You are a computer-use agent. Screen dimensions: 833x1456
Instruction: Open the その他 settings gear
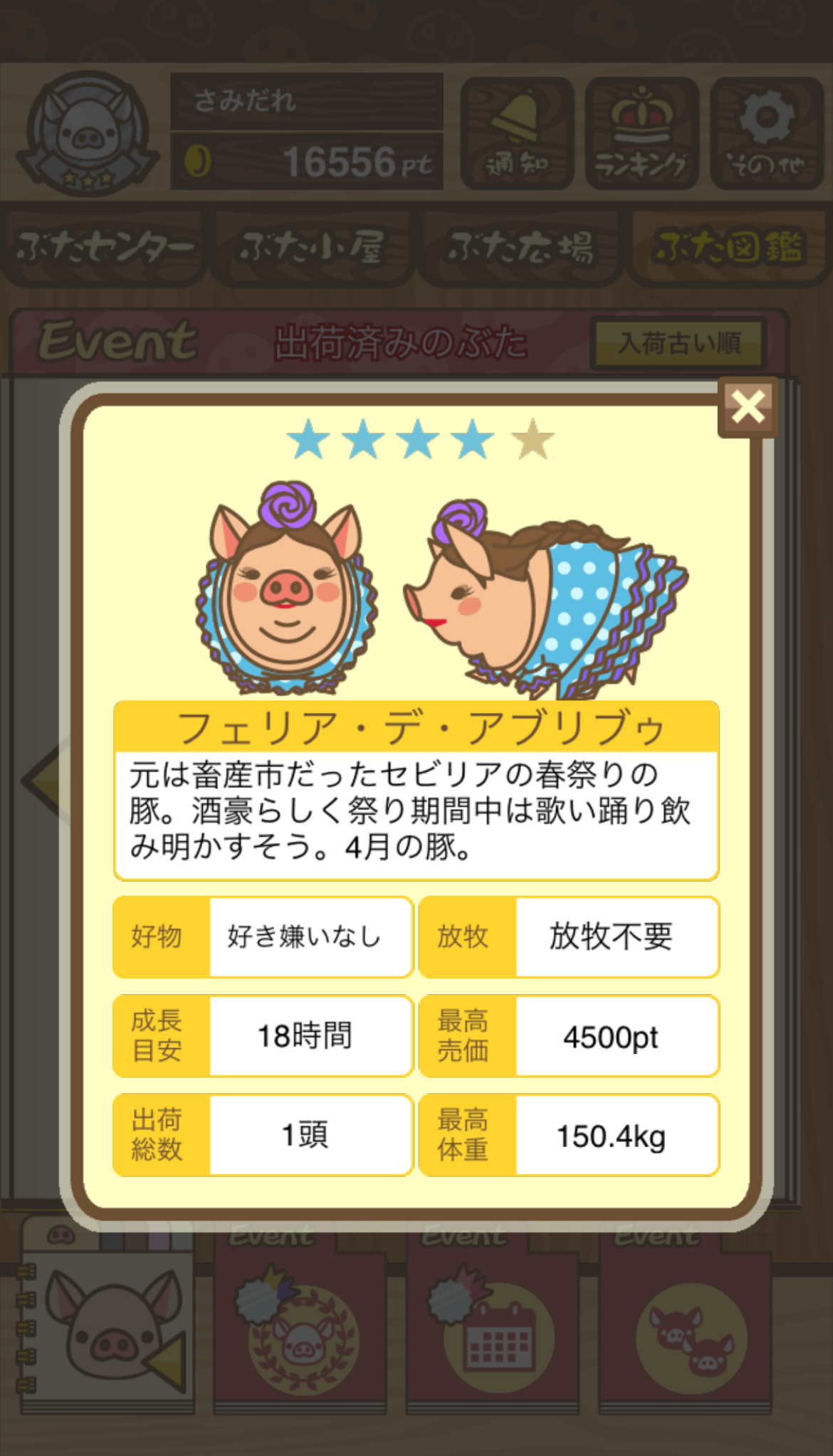click(767, 133)
